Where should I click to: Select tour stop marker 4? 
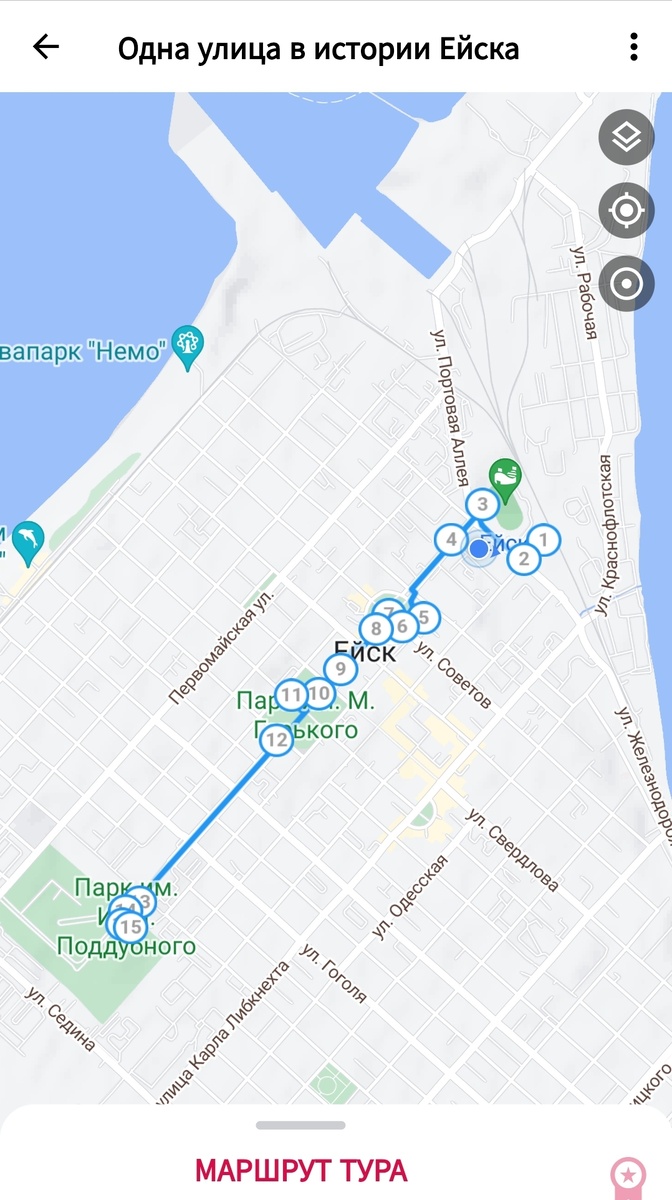452,541
